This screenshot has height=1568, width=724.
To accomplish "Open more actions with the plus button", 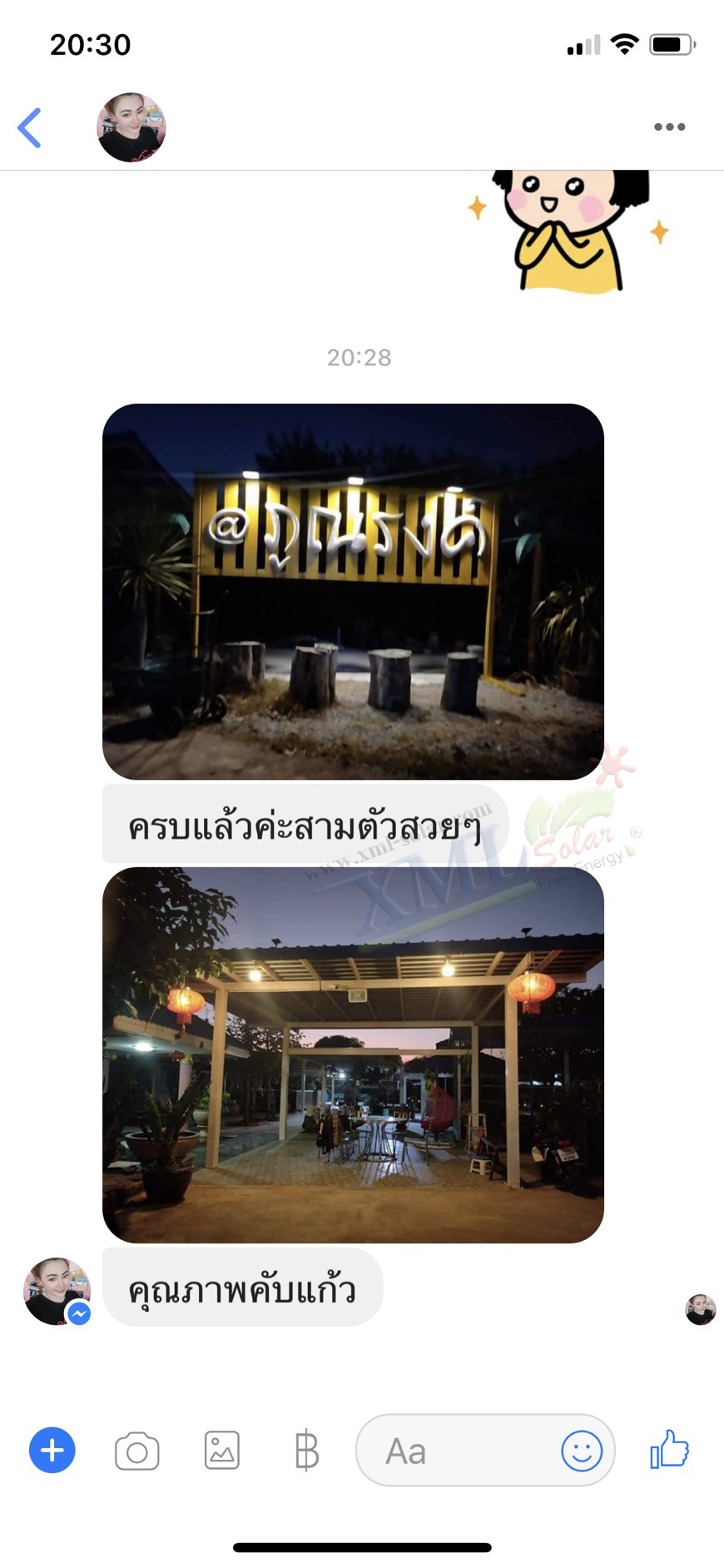I will [x=52, y=1450].
